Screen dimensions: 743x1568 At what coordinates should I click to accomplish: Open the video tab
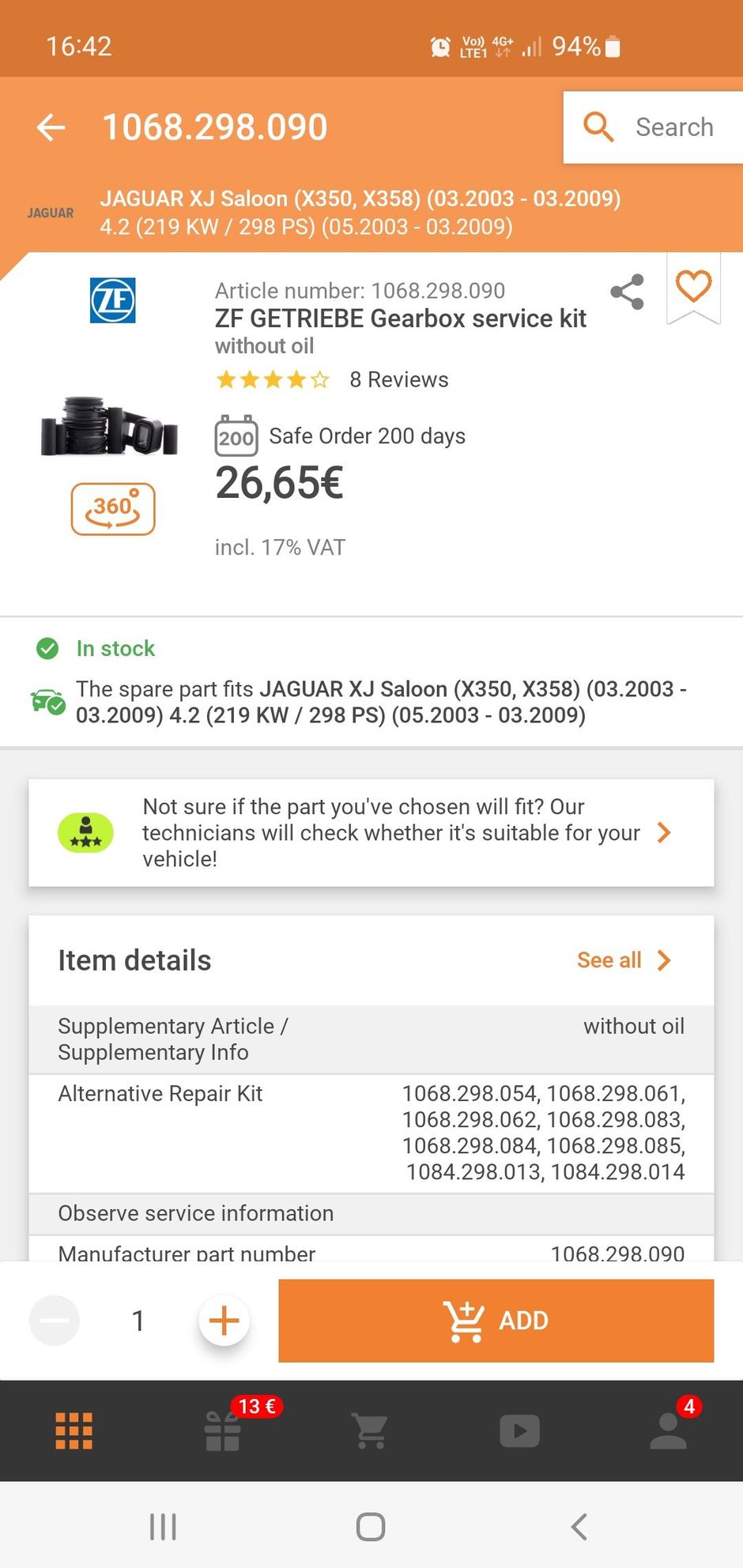tap(519, 1430)
